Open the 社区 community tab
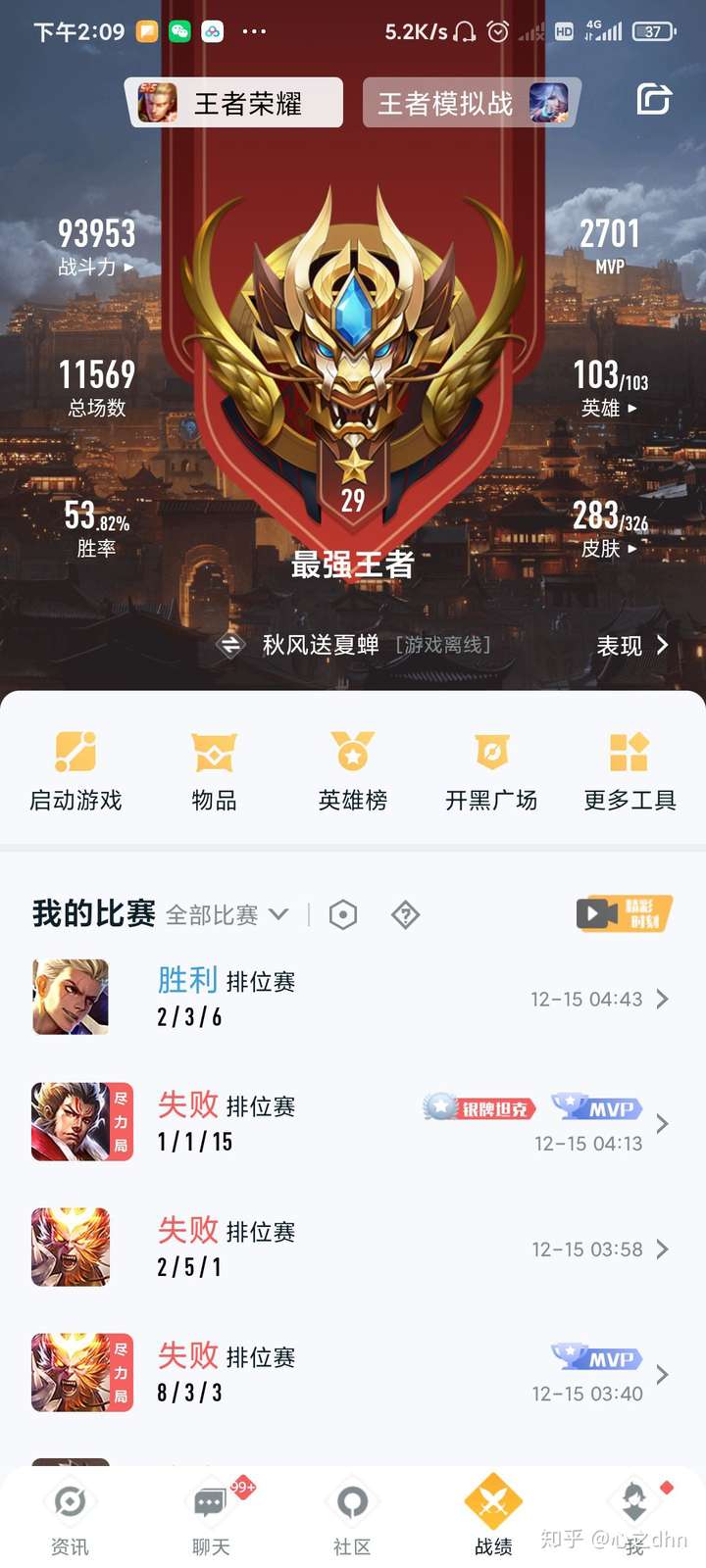The height and width of the screenshot is (1568, 706). pos(352,1519)
